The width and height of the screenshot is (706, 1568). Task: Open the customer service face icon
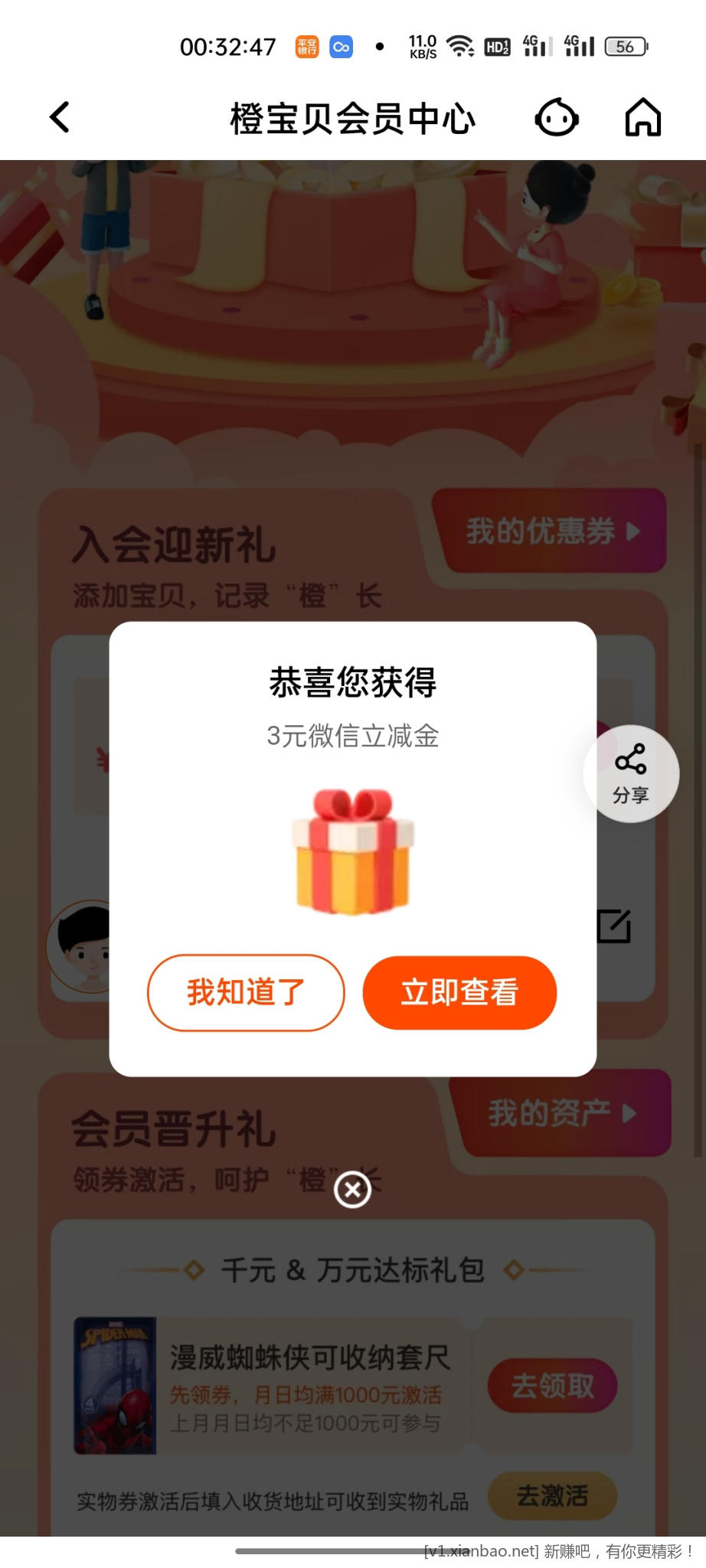556,118
